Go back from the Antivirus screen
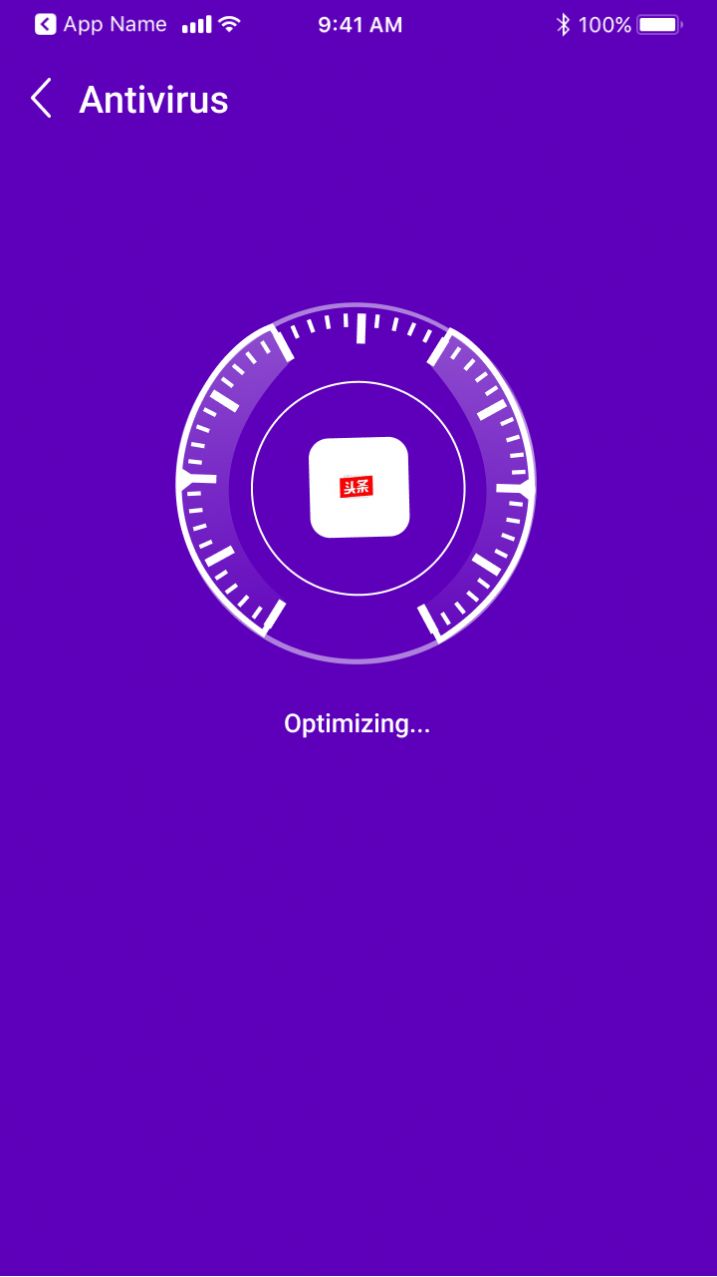 coord(41,100)
